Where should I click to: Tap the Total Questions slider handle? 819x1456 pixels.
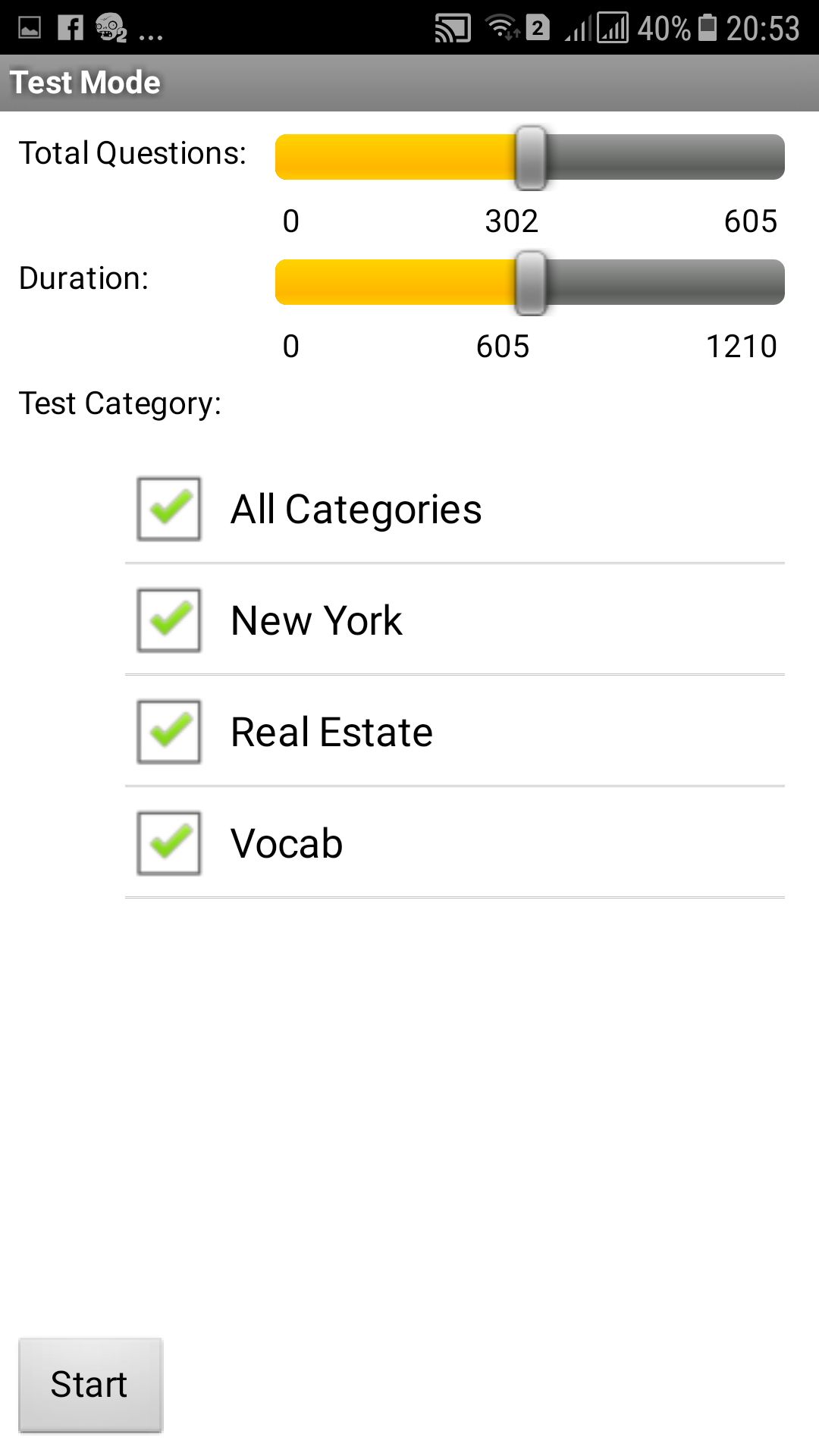point(532,157)
